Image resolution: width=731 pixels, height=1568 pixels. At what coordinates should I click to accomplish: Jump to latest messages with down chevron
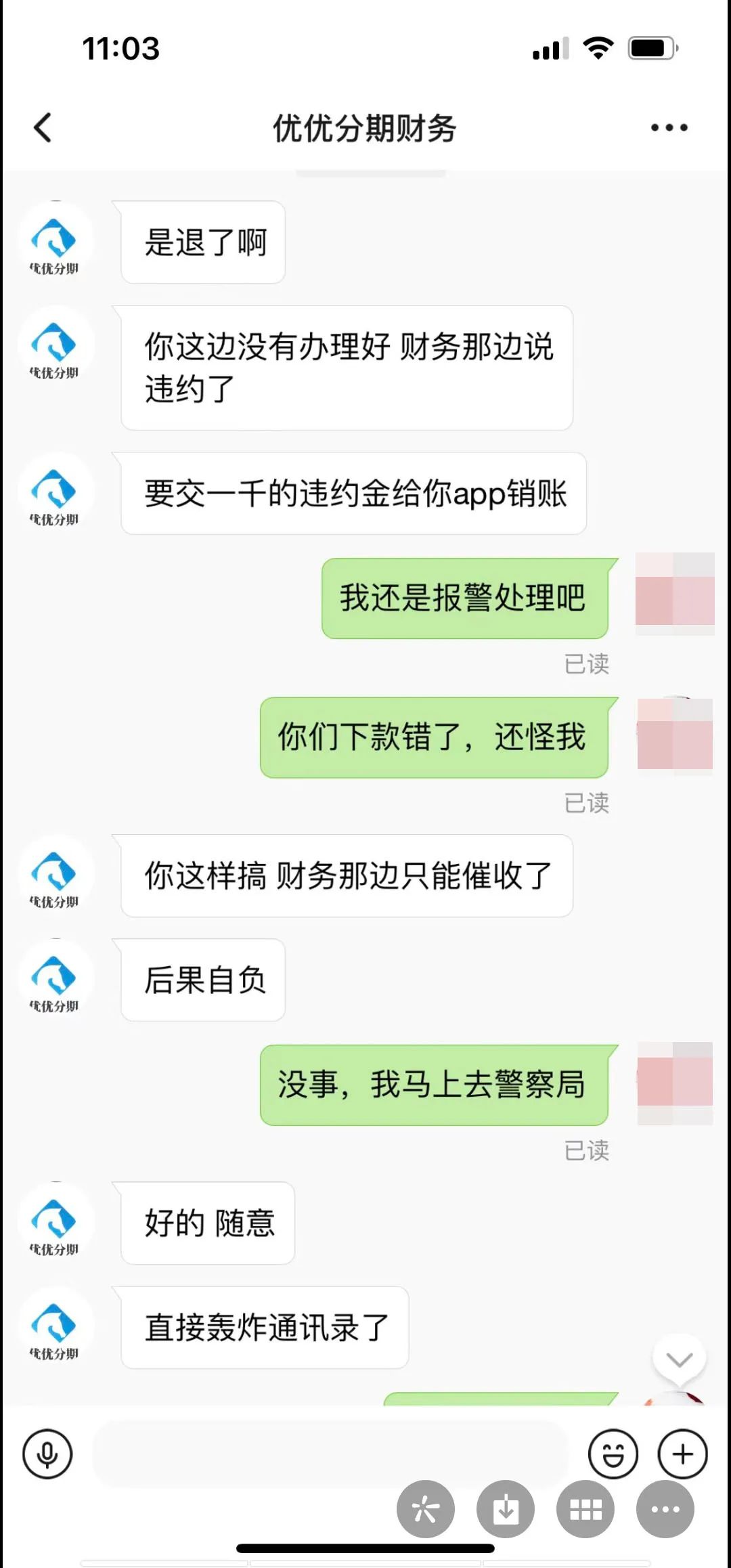click(679, 1359)
